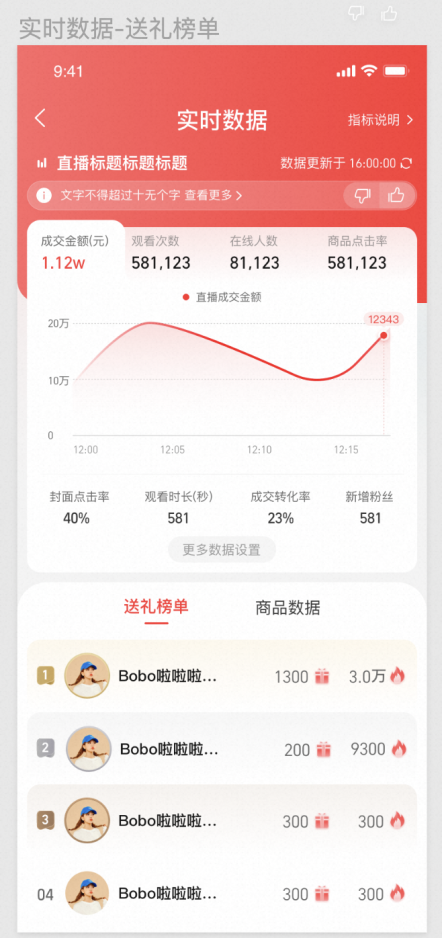Open the rank 3 gifter row
This screenshot has width=442, height=938.
click(221, 821)
